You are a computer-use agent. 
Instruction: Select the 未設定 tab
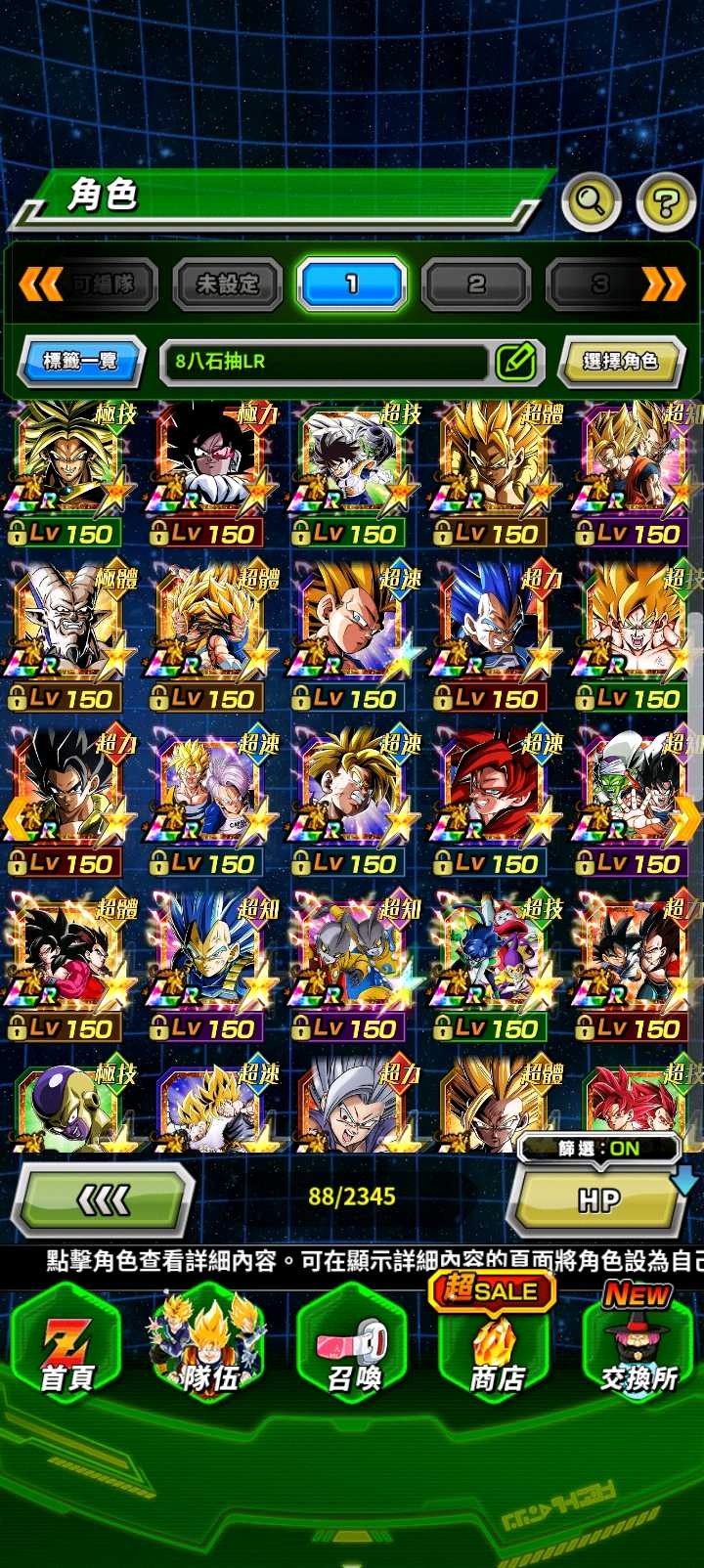tap(227, 284)
